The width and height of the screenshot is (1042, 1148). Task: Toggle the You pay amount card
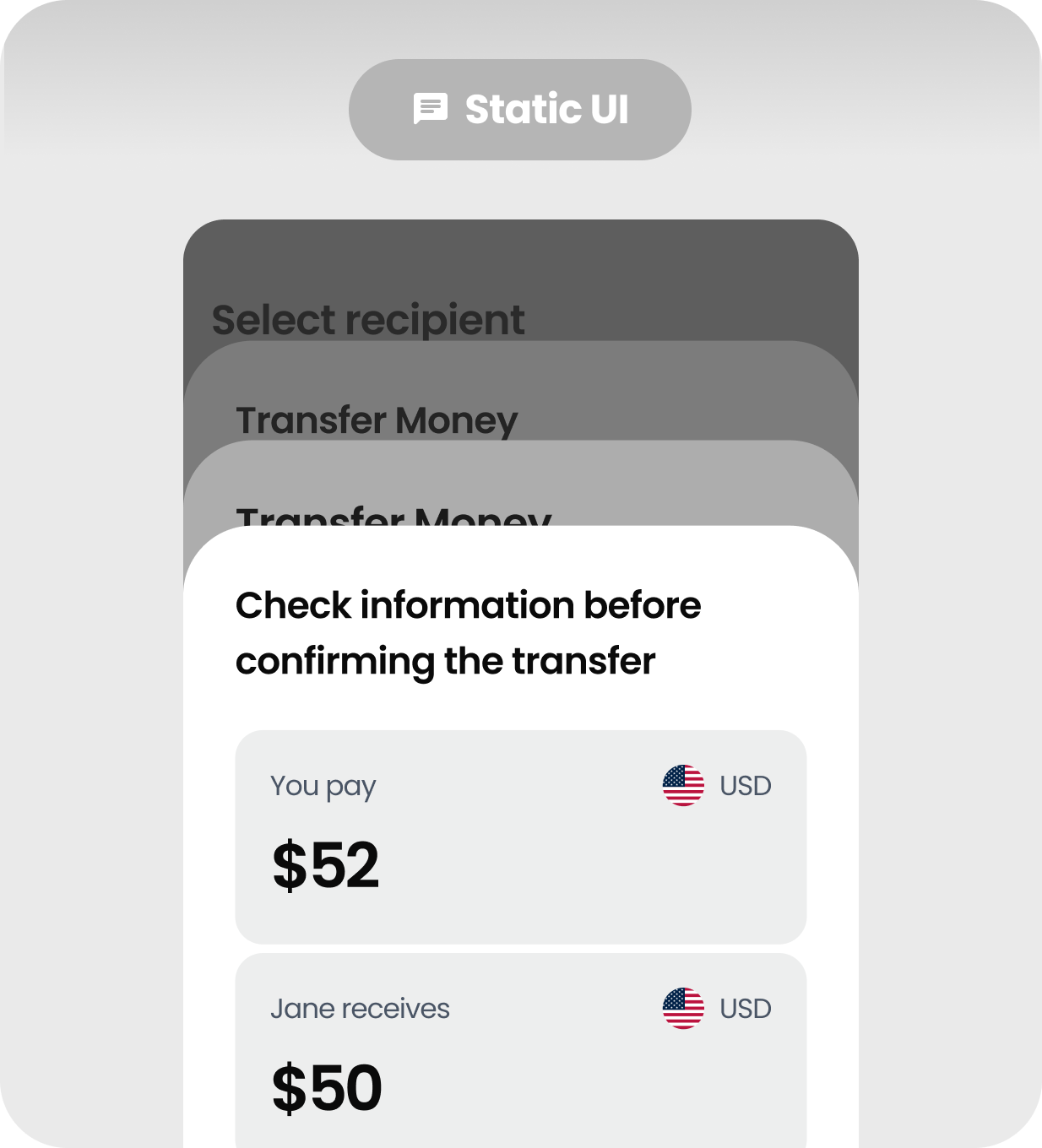point(520,836)
